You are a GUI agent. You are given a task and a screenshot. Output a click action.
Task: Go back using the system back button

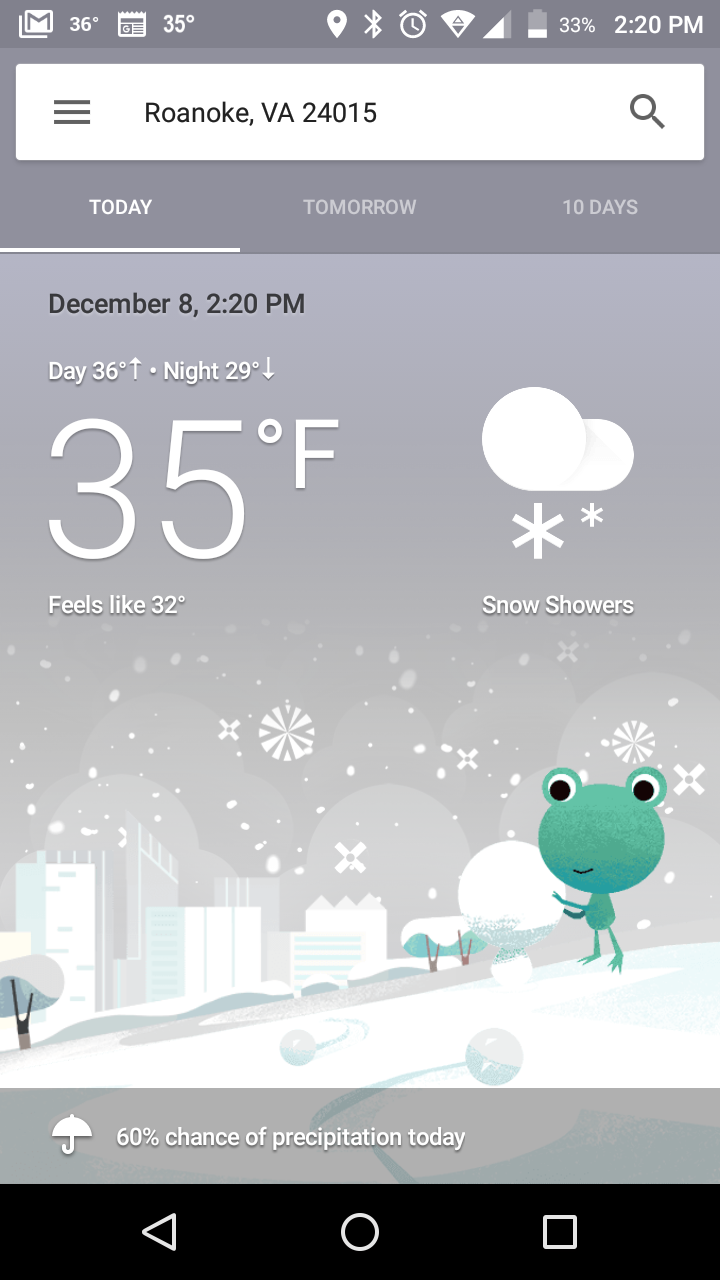coord(160,1232)
